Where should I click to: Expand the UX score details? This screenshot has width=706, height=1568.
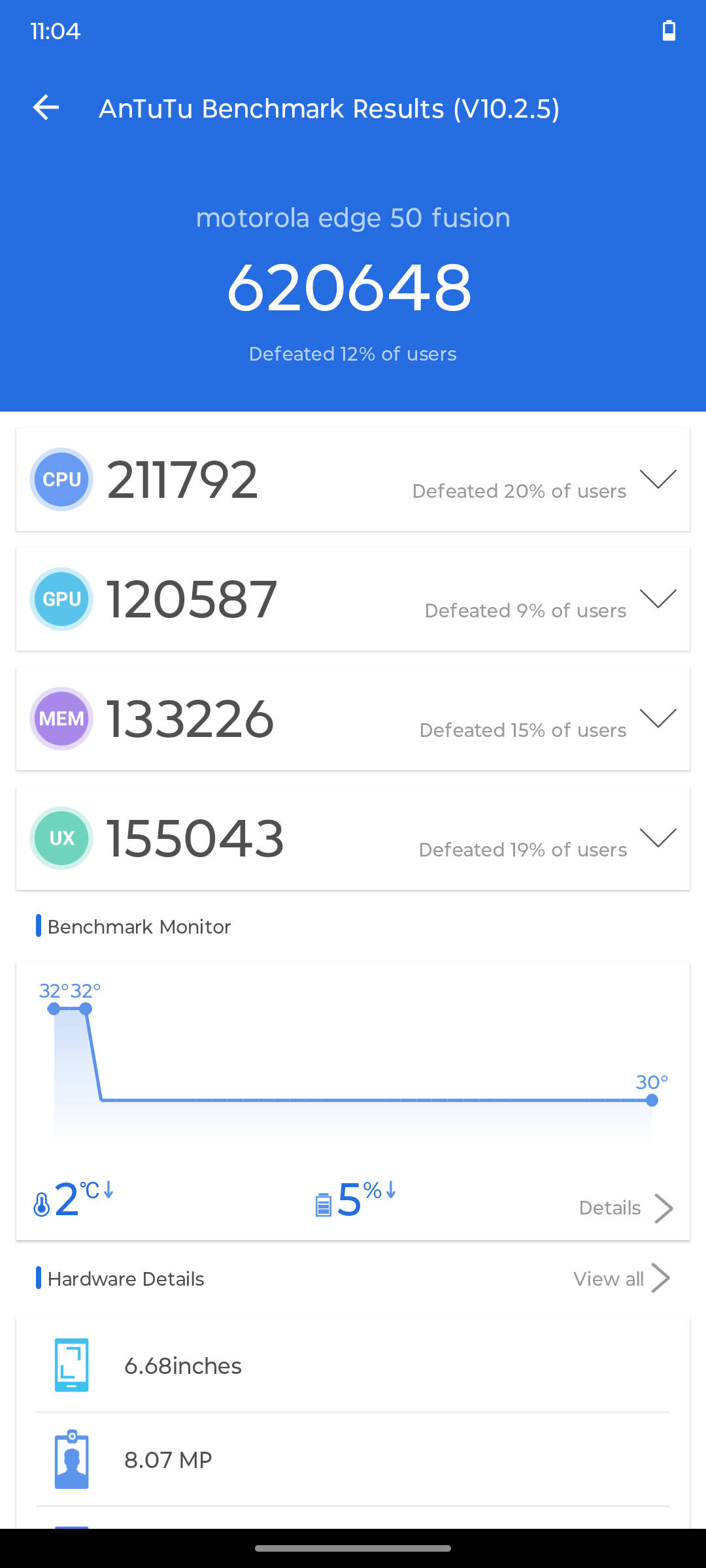[659, 838]
